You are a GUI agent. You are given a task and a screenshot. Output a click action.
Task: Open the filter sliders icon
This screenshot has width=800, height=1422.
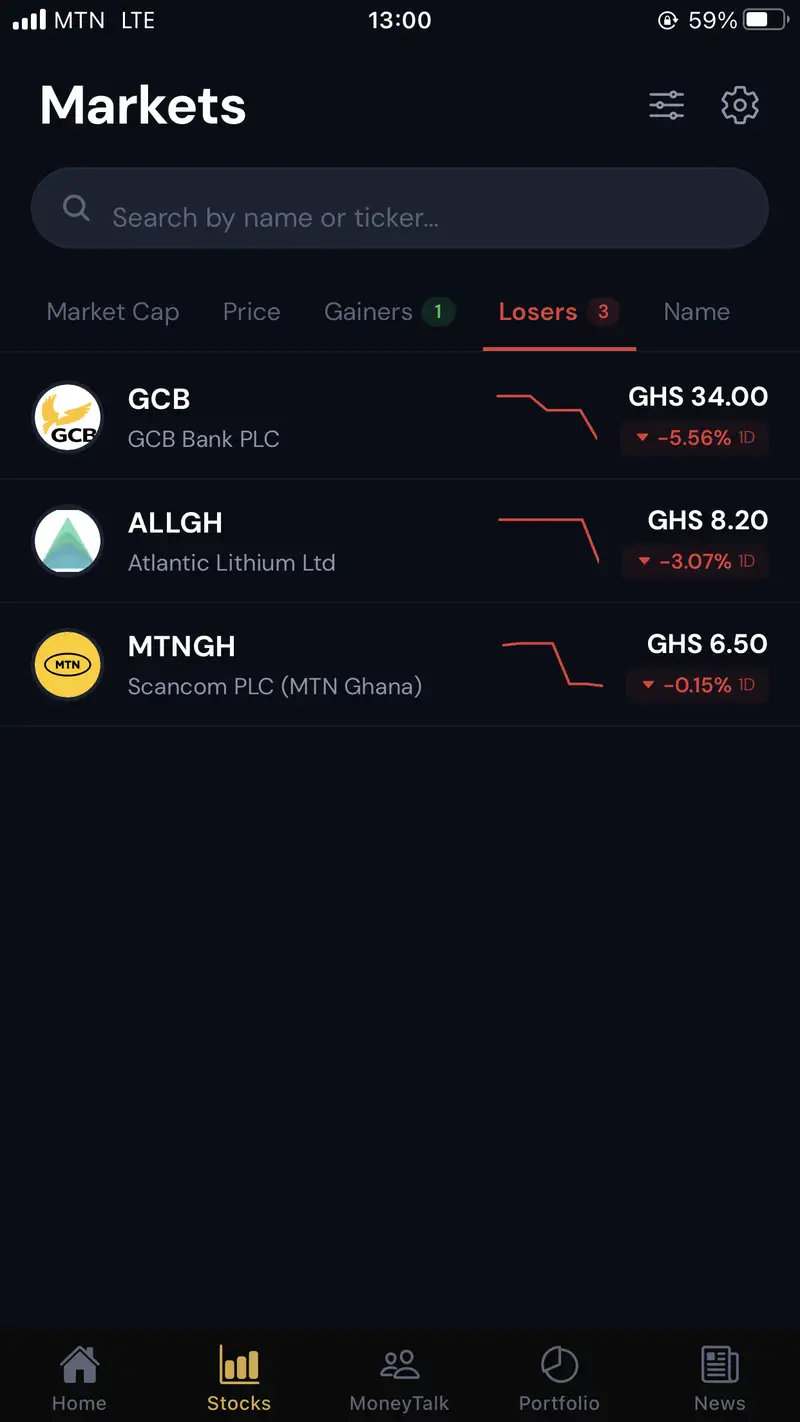click(666, 105)
